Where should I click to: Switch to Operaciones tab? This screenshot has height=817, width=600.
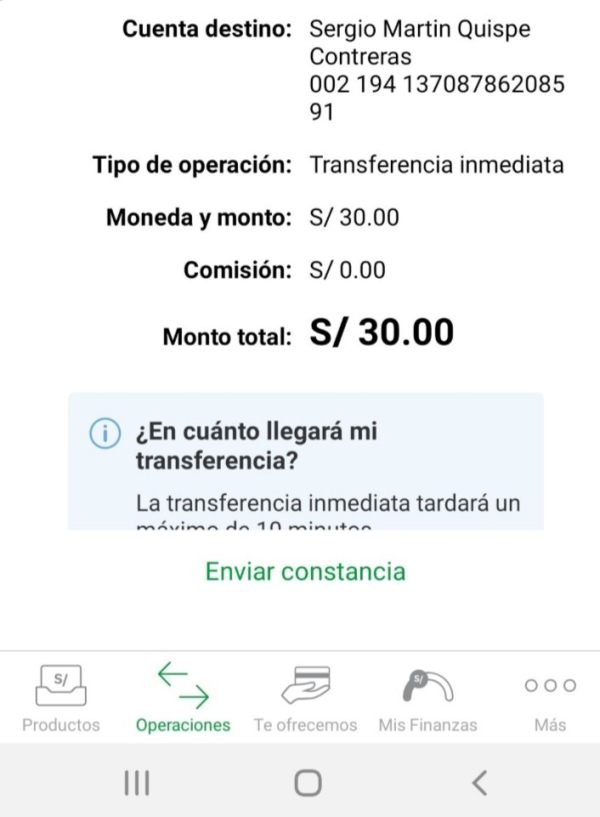point(183,699)
